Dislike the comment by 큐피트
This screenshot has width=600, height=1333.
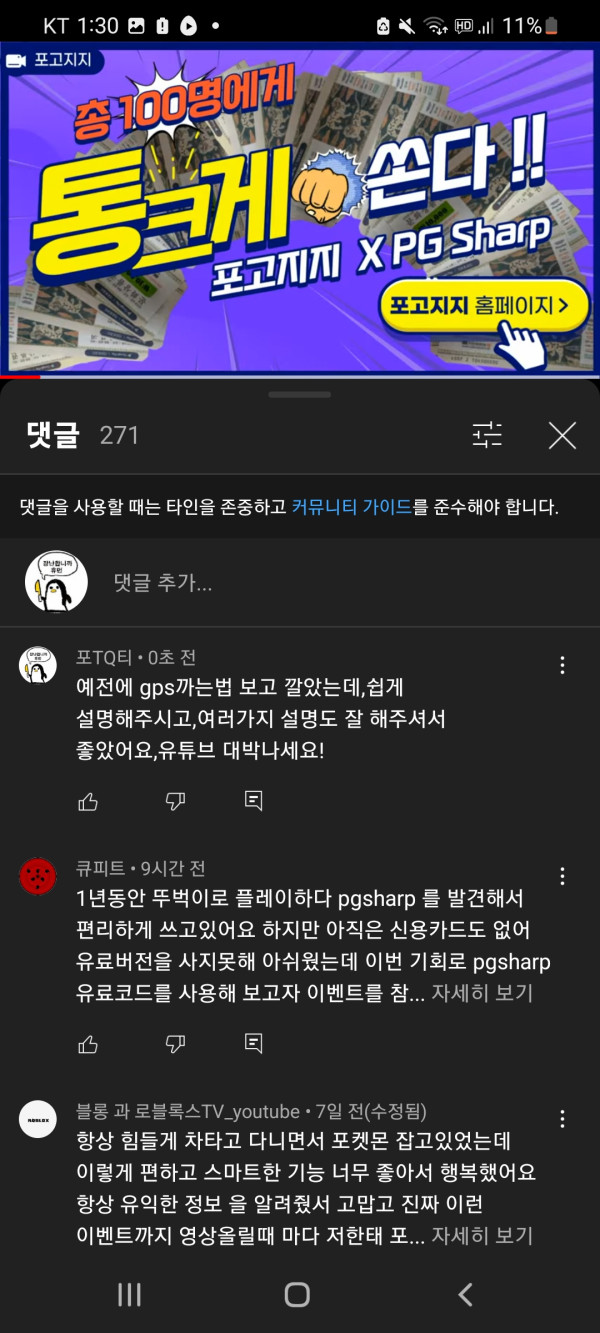point(175,1044)
